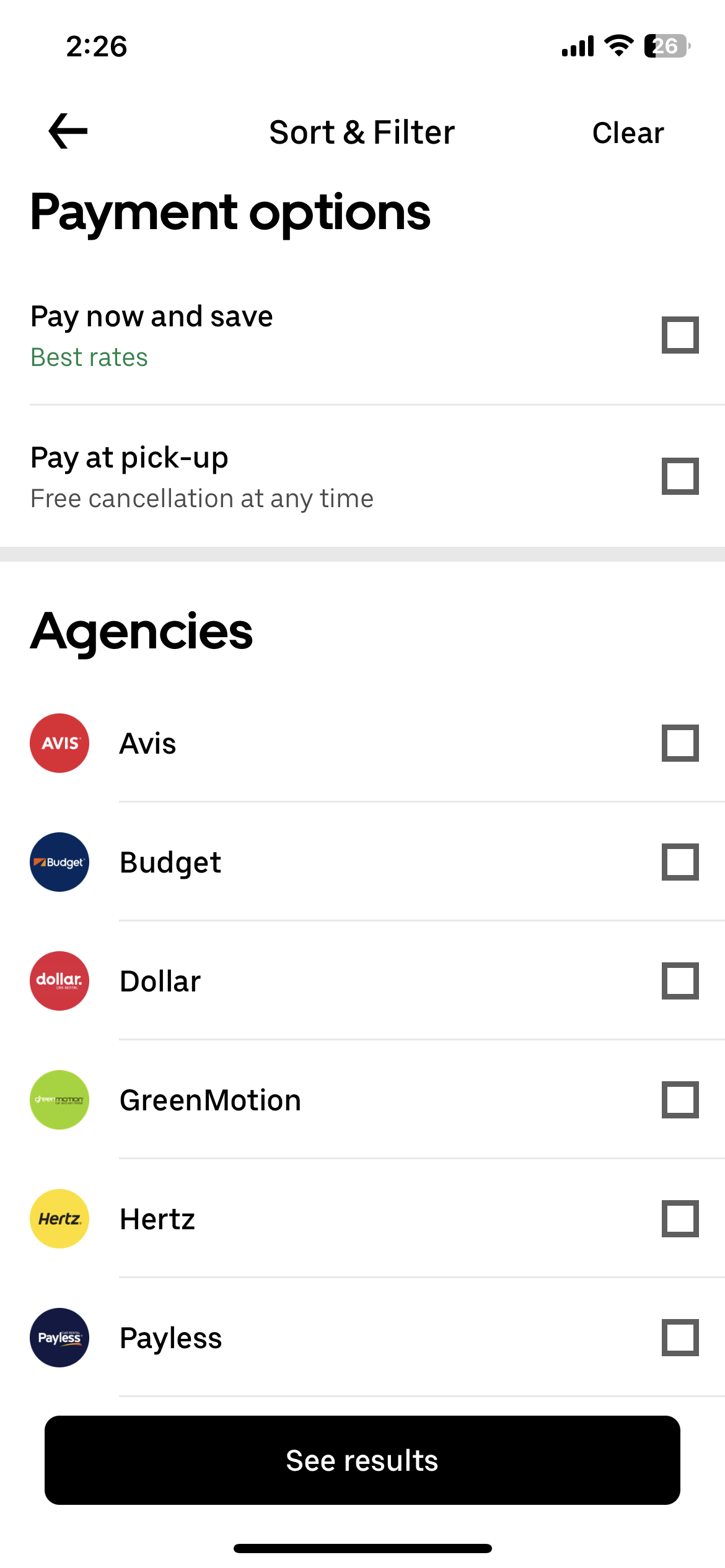
Task: Tick the Budget agency checkbox
Action: [x=680, y=861]
